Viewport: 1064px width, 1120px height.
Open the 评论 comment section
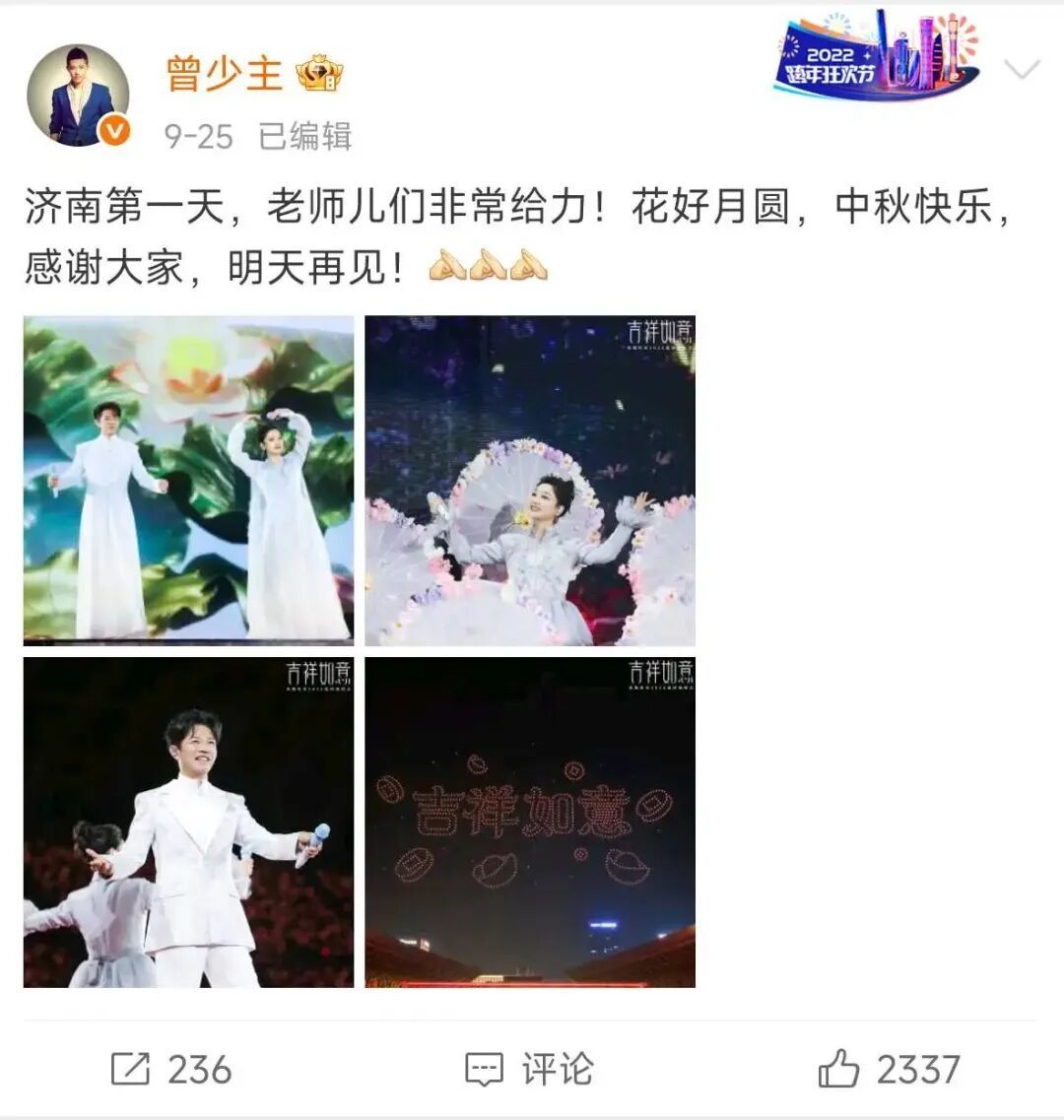(x=529, y=1070)
